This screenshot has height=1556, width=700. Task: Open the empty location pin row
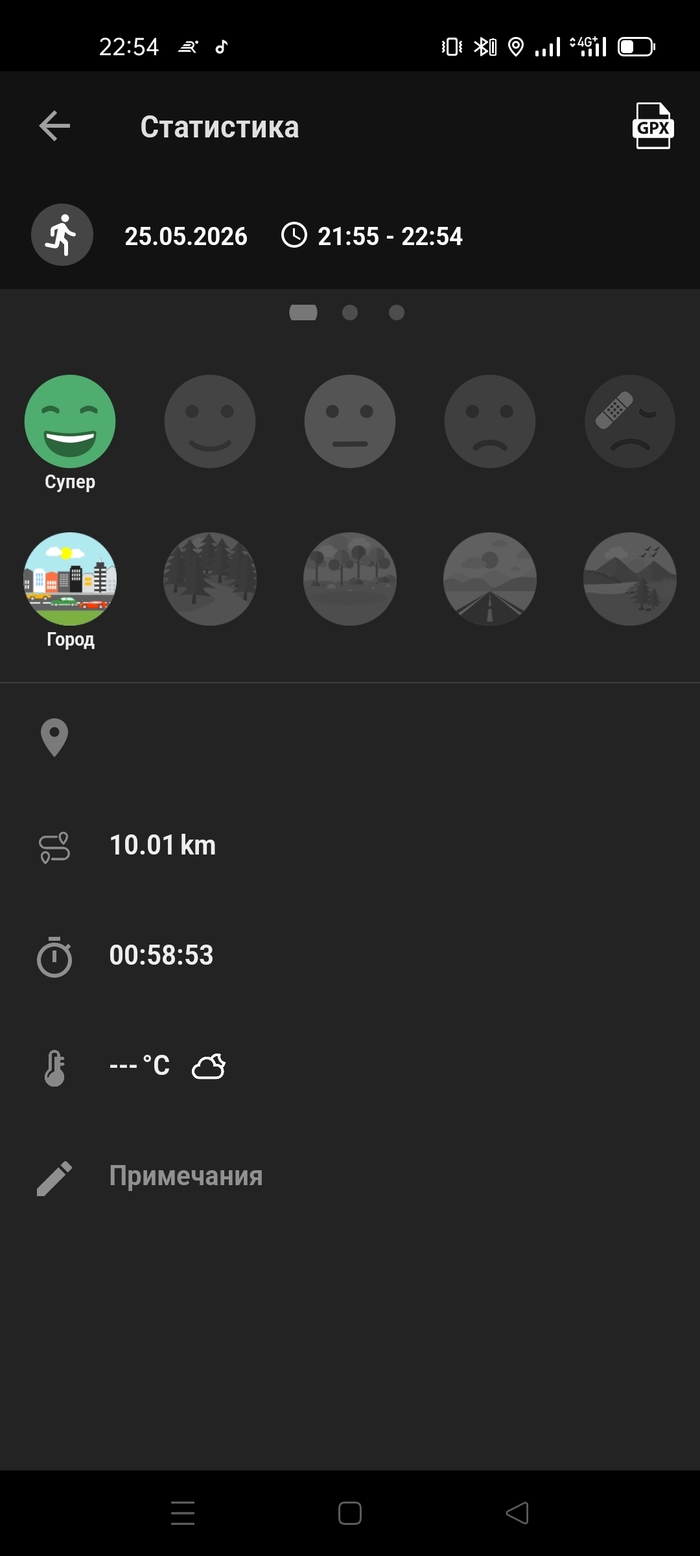pyautogui.click(x=350, y=737)
